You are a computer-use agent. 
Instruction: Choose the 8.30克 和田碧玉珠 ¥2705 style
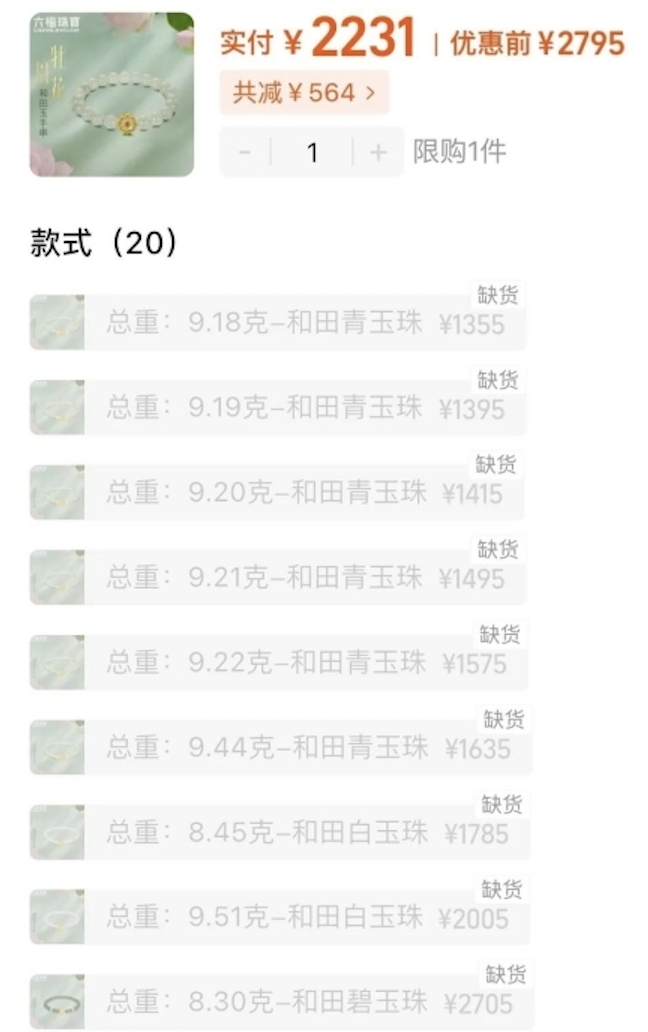pyautogui.click(x=280, y=1003)
